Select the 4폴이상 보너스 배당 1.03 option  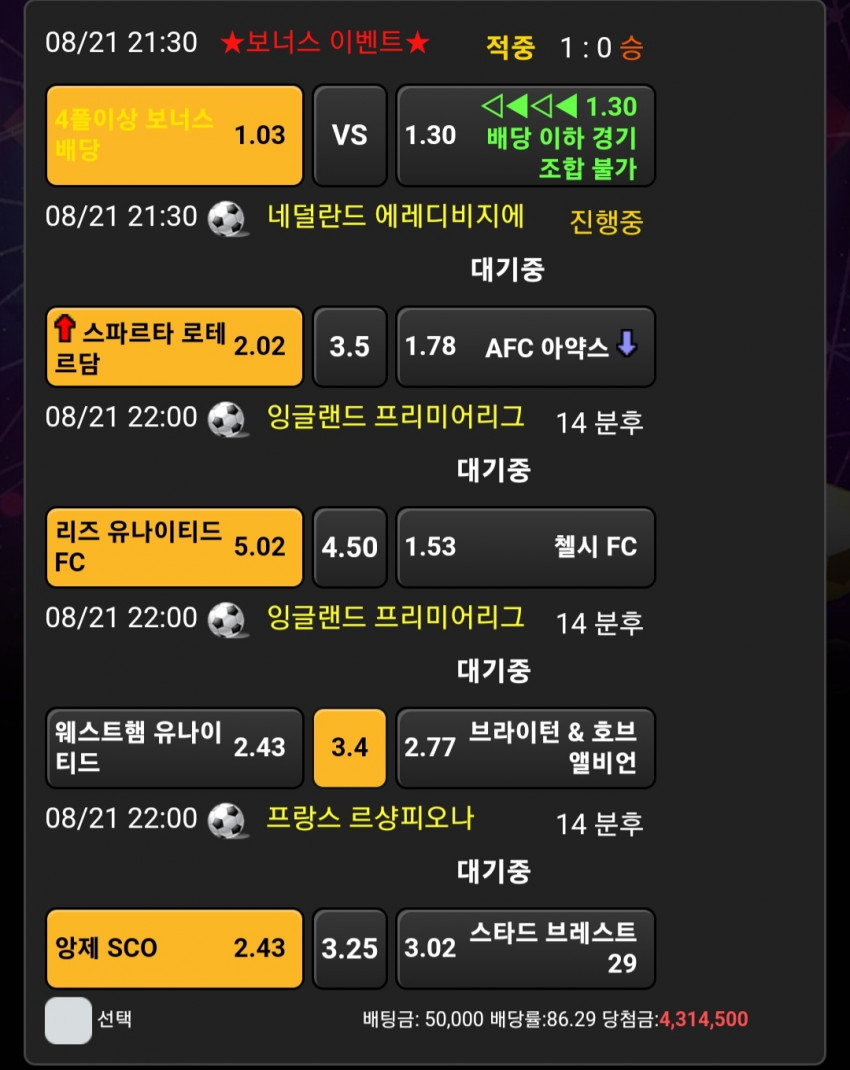pos(175,135)
